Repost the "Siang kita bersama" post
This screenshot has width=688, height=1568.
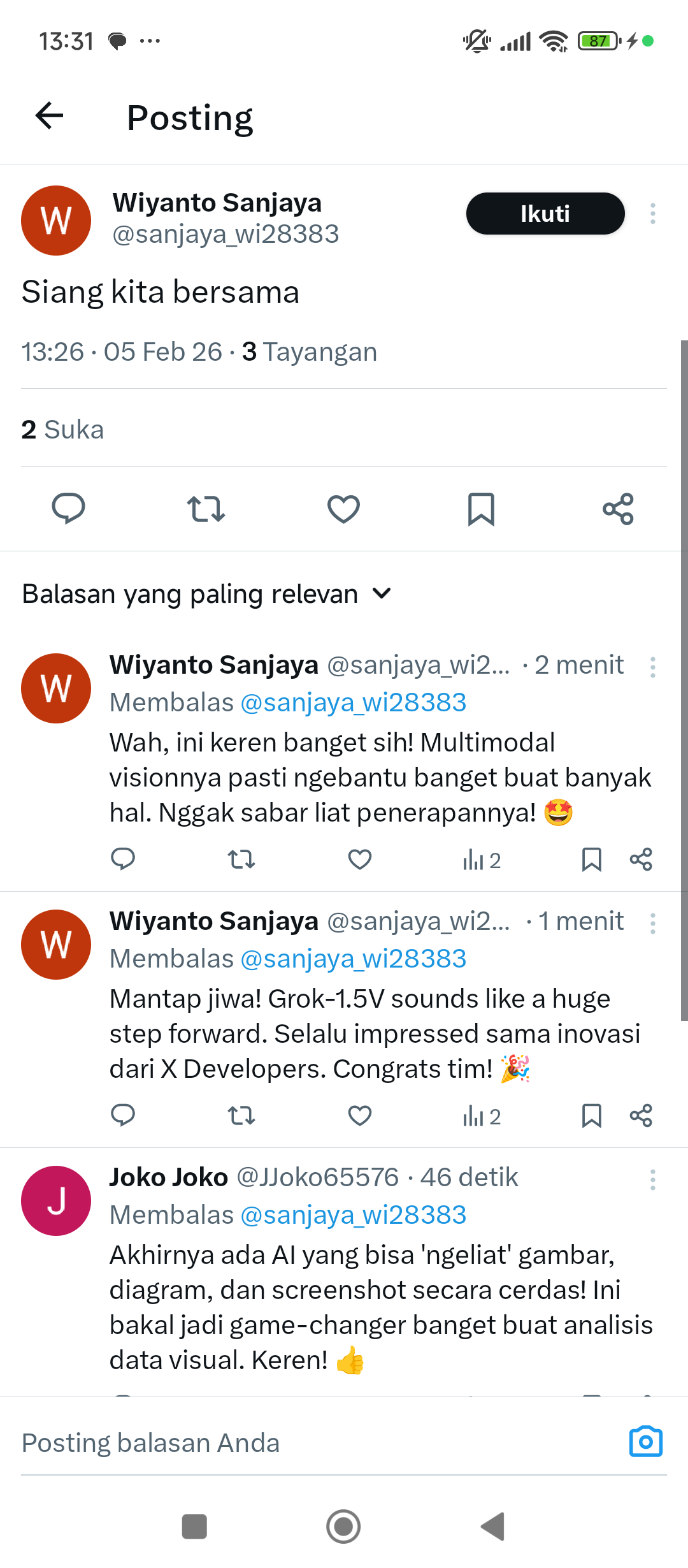coord(206,509)
